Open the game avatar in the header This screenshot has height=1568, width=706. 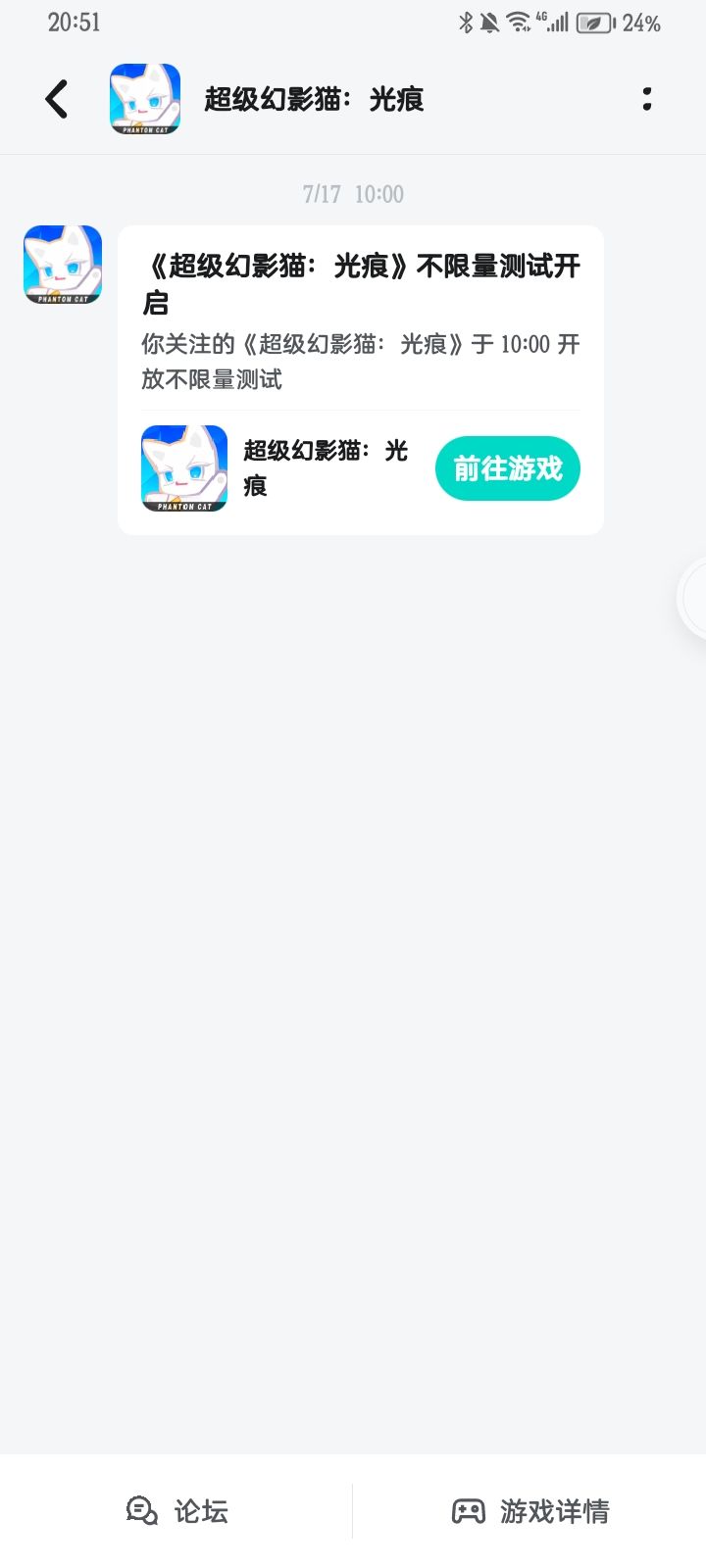click(x=145, y=99)
